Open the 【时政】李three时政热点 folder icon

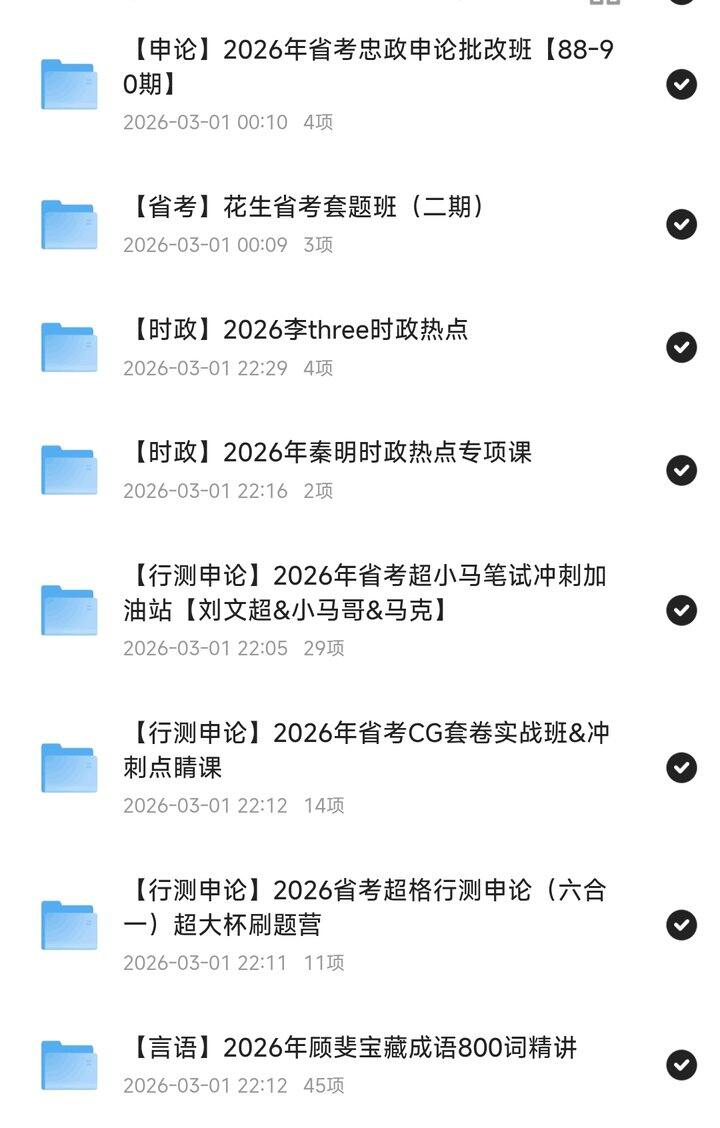(67, 345)
